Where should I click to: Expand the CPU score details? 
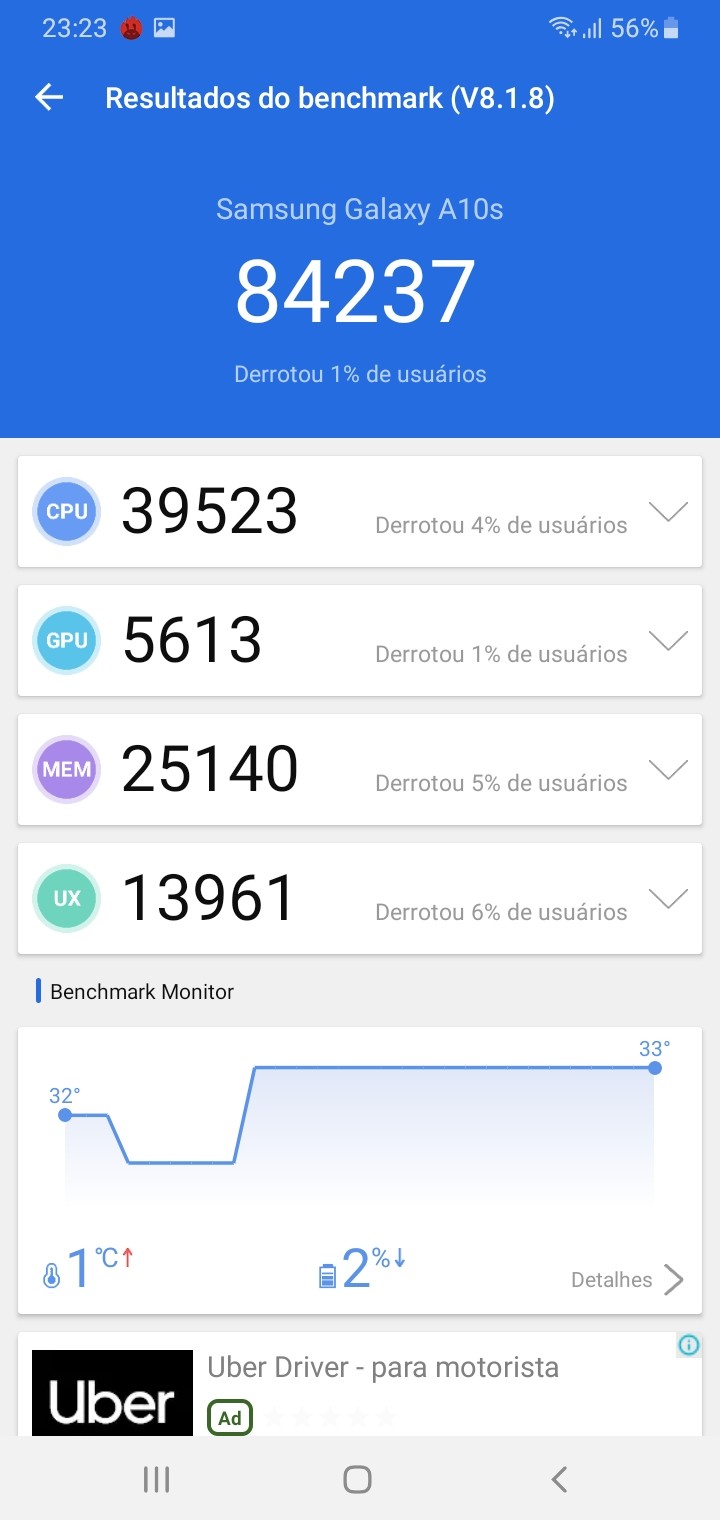(668, 512)
